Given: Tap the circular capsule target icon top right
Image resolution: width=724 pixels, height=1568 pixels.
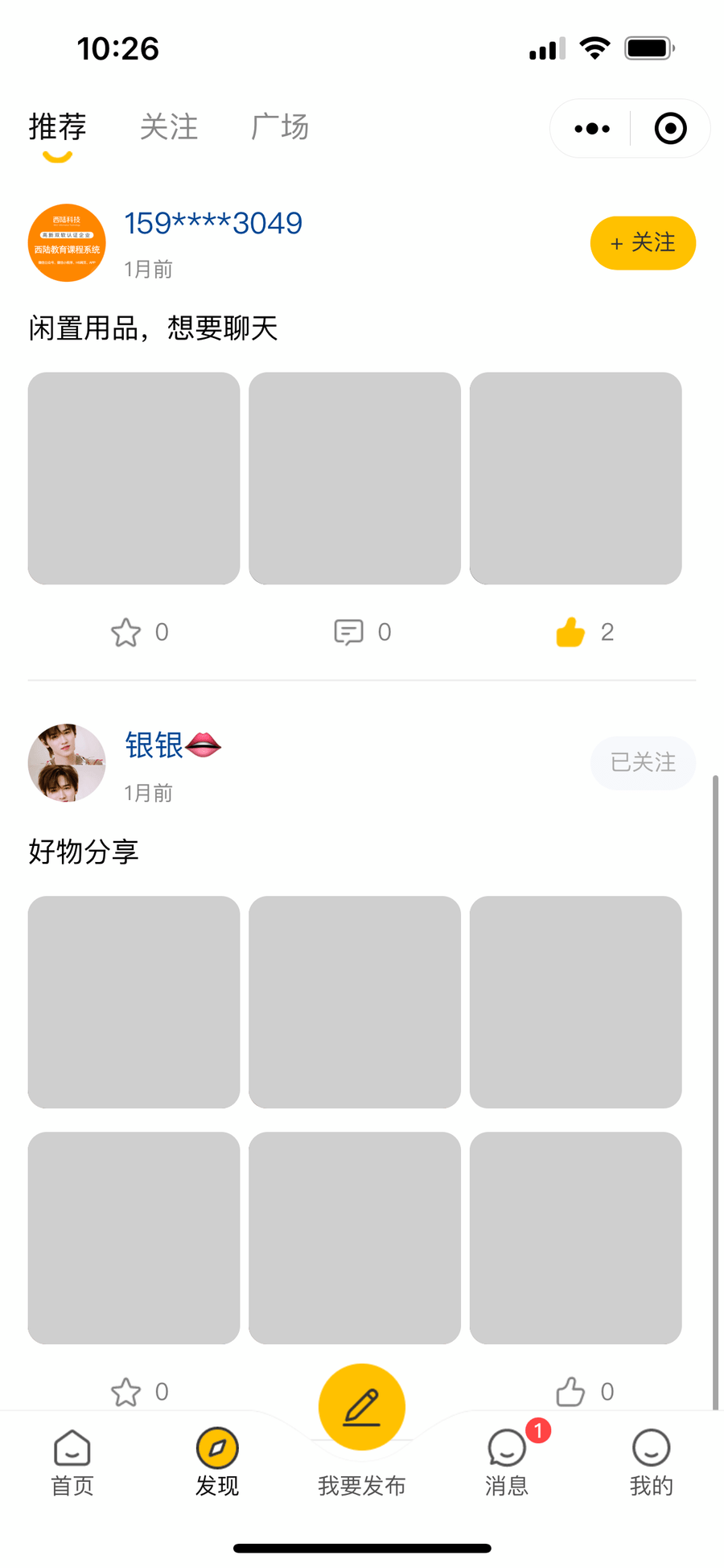Looking at the screenshot, I should (669, 128).
